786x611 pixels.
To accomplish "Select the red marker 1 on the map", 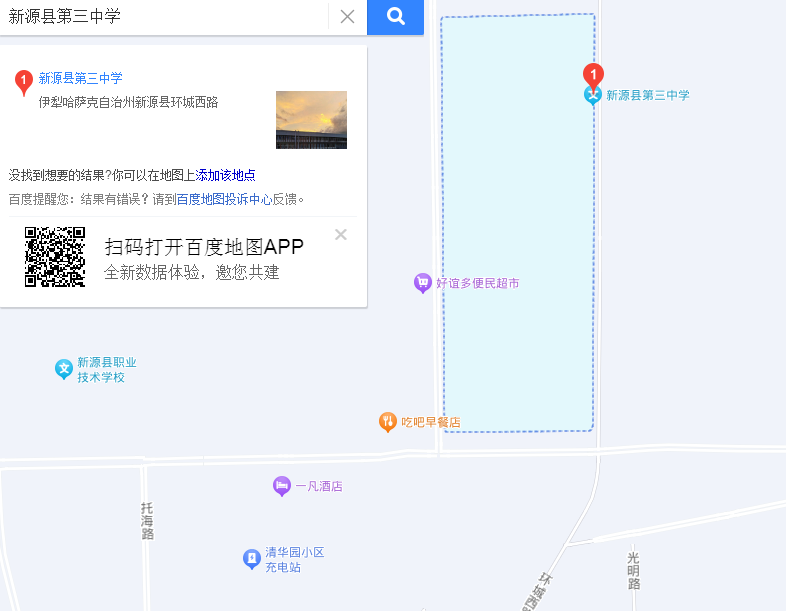I will (x=592, y=74).
